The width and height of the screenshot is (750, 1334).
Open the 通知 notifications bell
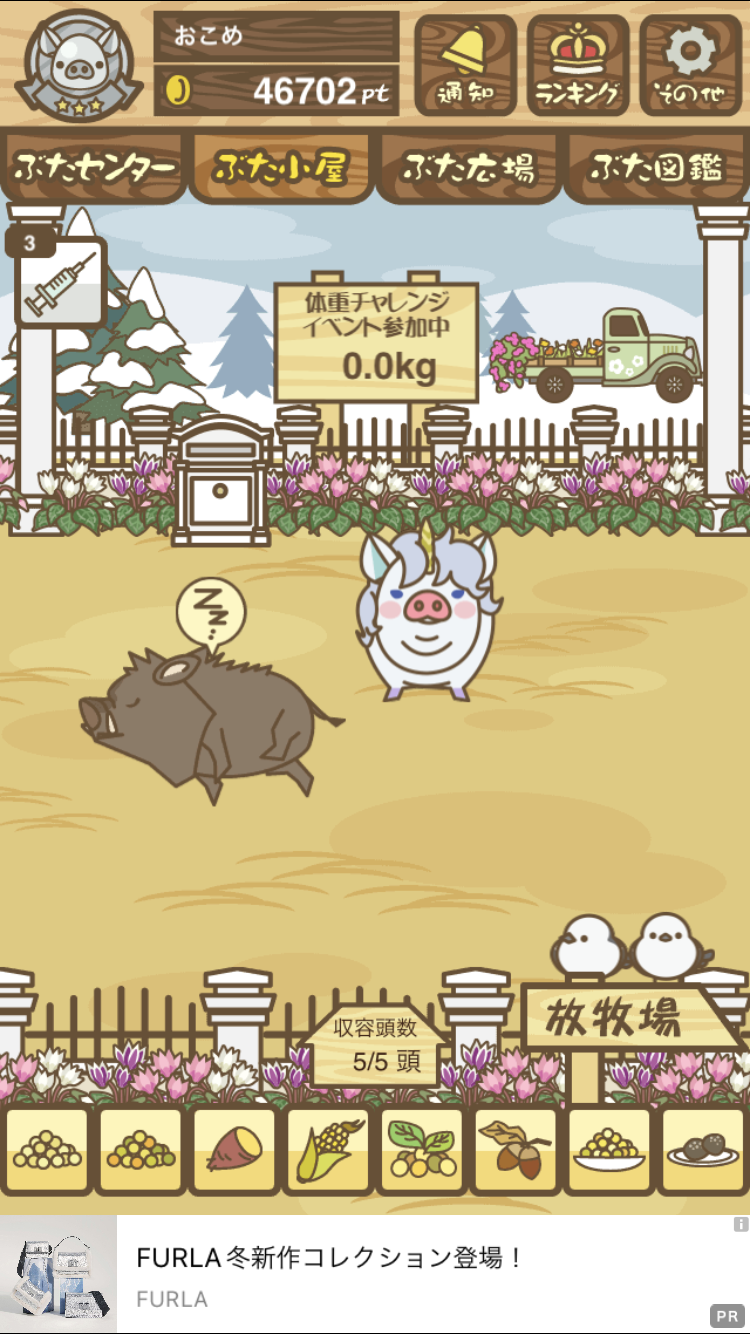point(465,66)
